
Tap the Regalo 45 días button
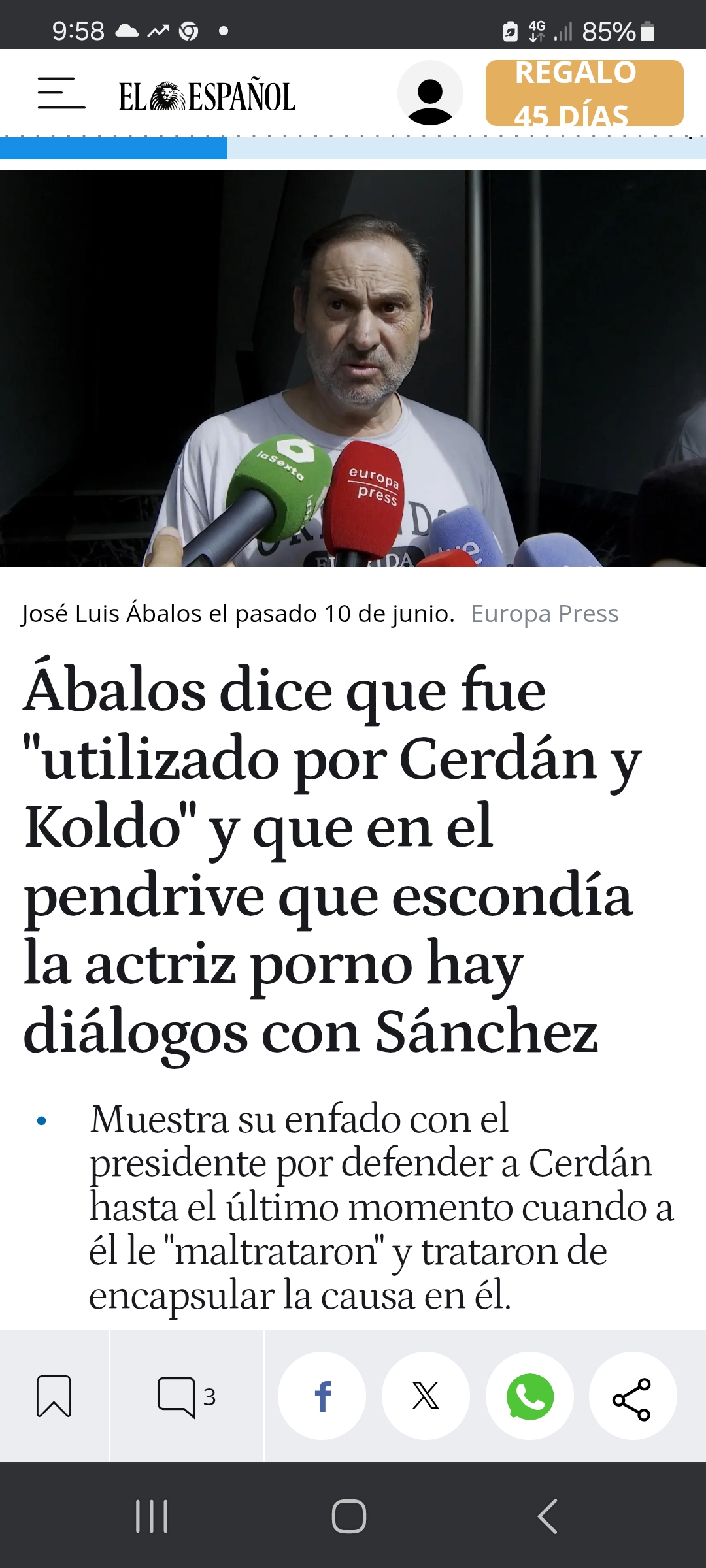584,93
